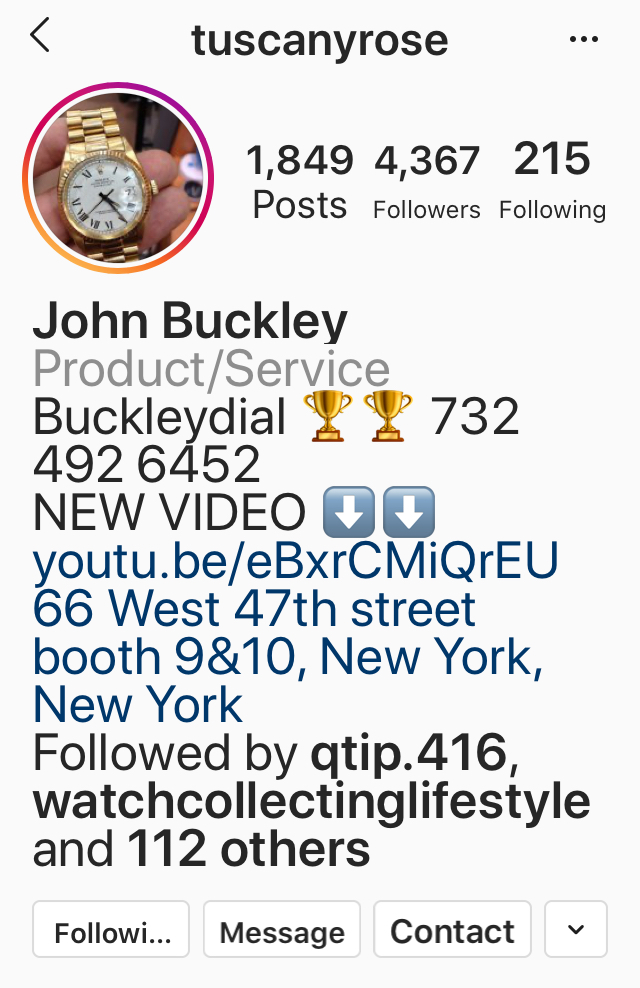The height and width of the screenshot is (988, 640).
Task: Send a message to John Buckley
Action: (x=282, y=932)
